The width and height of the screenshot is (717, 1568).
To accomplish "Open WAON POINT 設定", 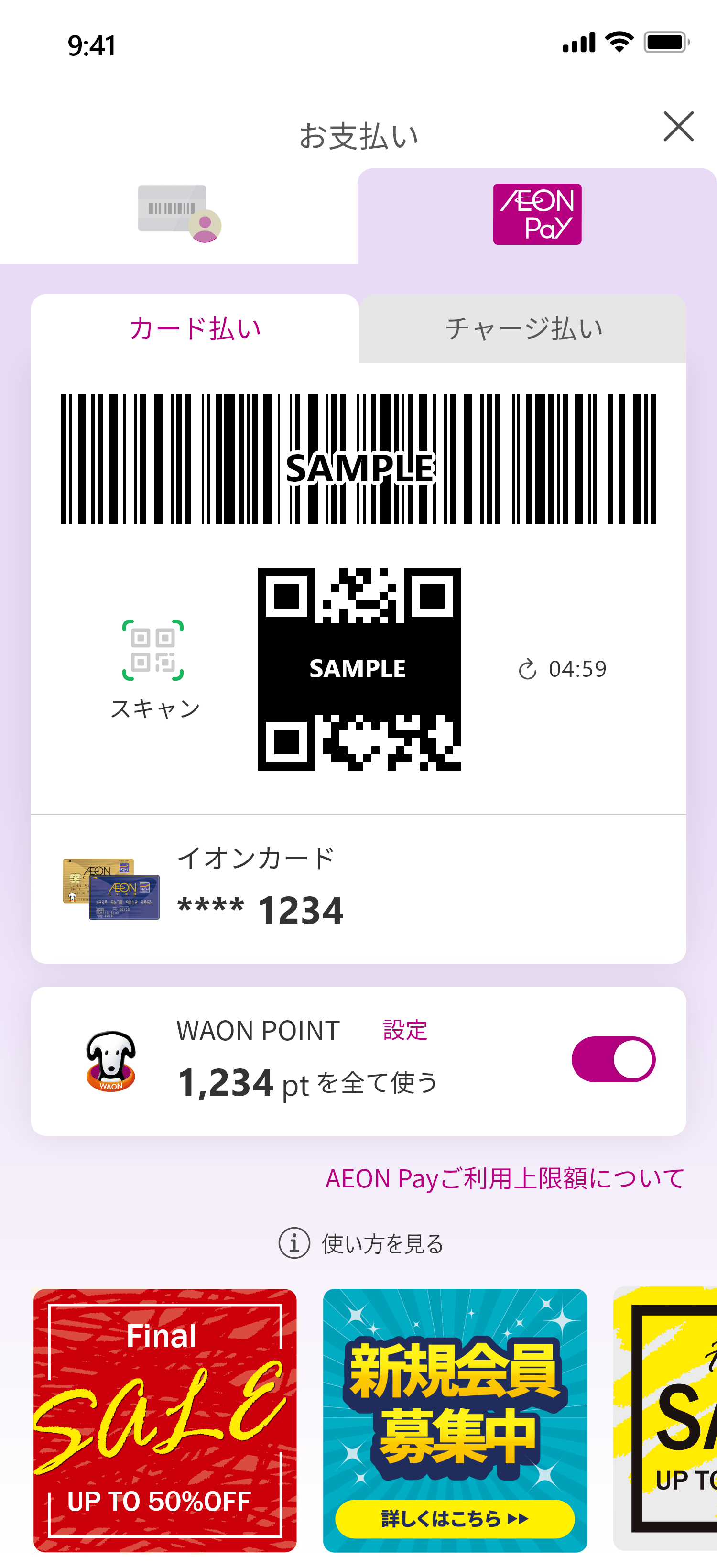I will tap(405, 1031).
